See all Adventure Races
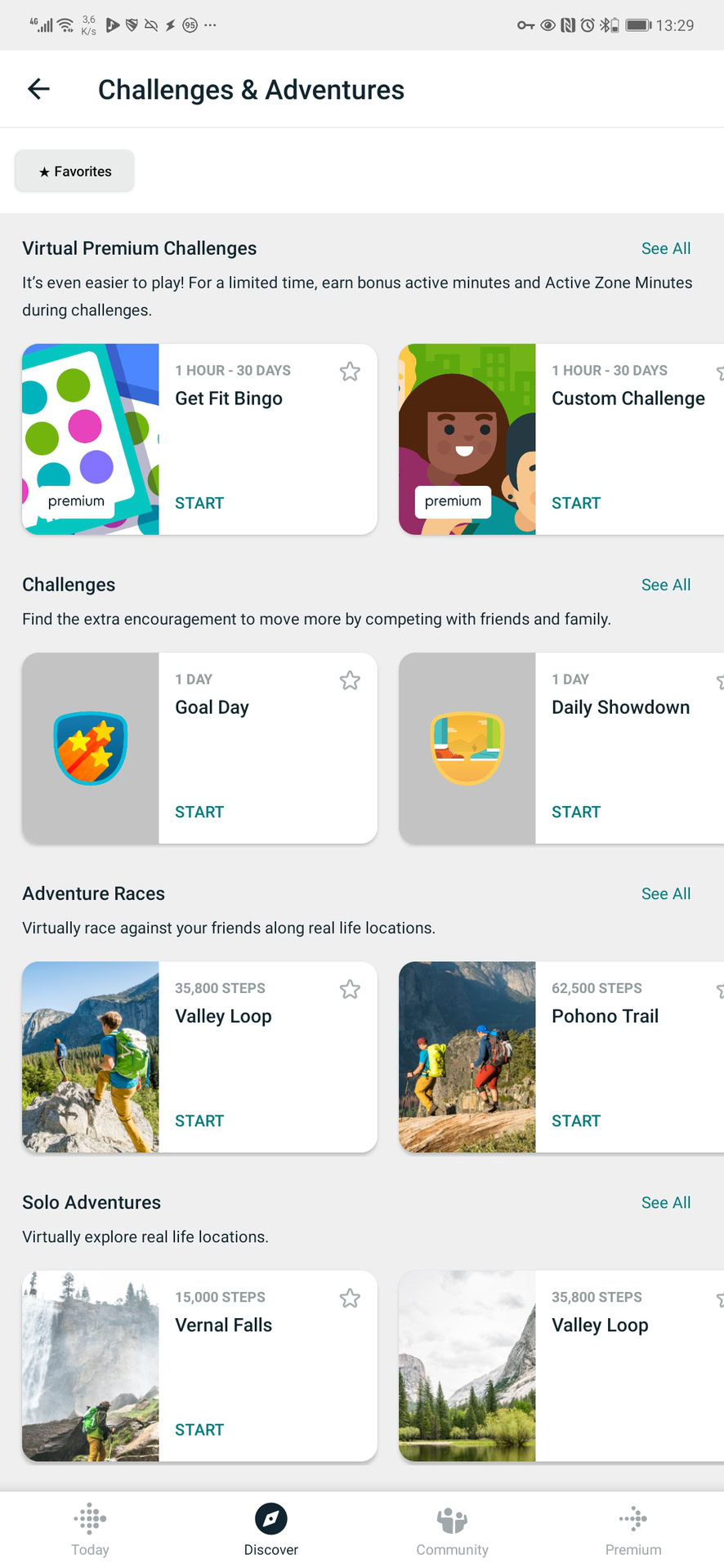This screenshot has height=1568, width=724. 665,893
